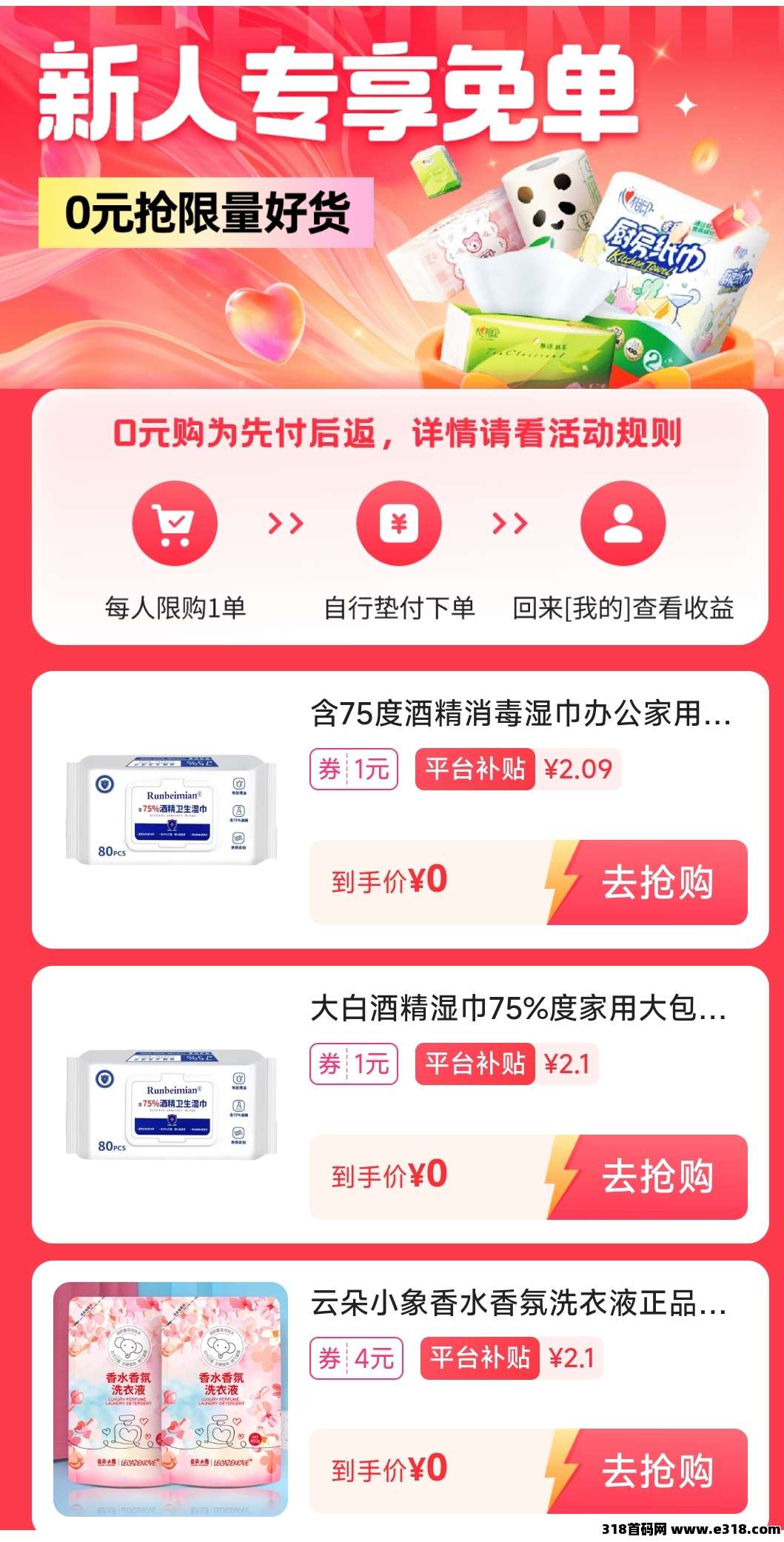784x1542 pixels.
Task: View the 云朵小象香水香氛洗衣液 product image
Action: [170, 1398]
